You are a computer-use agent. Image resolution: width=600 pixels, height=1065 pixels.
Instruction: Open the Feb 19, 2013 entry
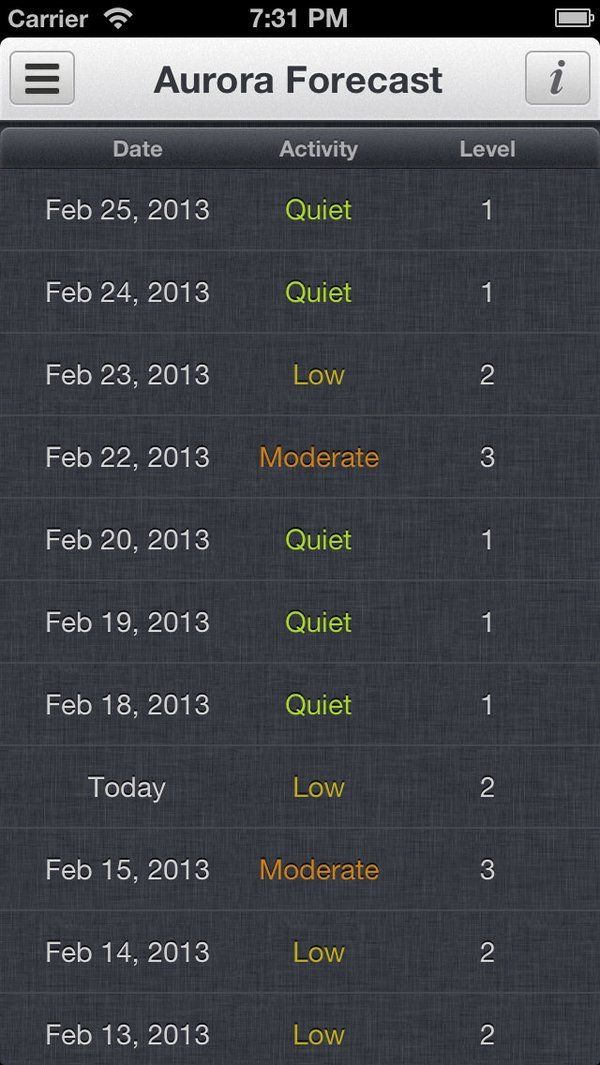click(x=300, y=622)
